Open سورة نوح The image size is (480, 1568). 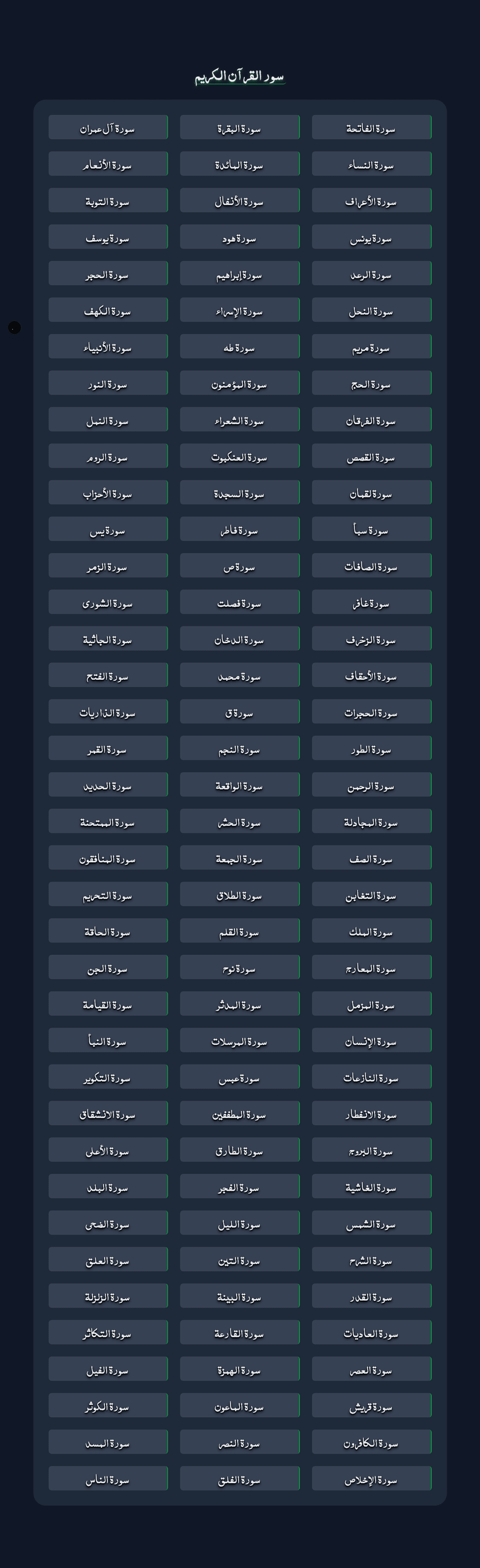[x=239, y=968]
